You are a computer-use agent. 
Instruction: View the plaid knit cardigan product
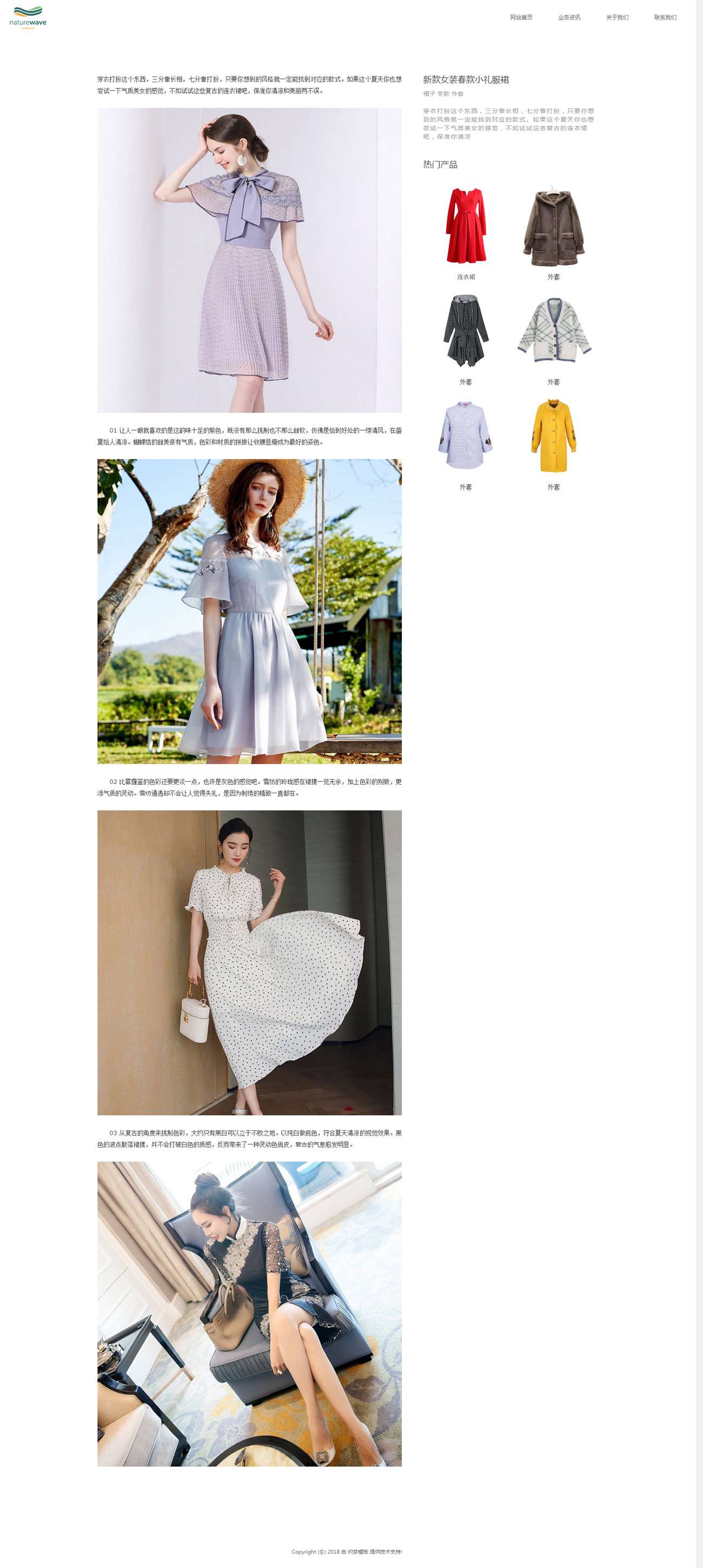[553, 332]
